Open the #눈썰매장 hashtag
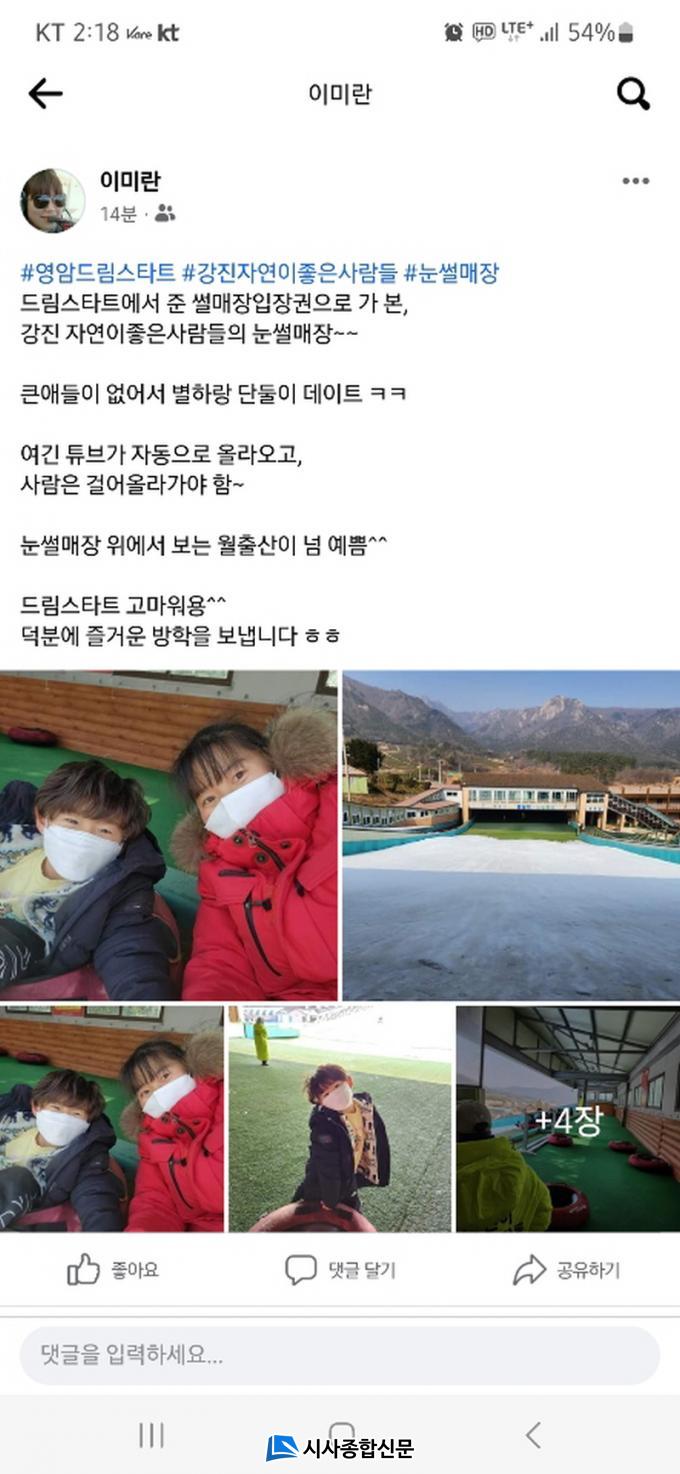Viewport: 680px width, 1474px height. coord(452,272)
